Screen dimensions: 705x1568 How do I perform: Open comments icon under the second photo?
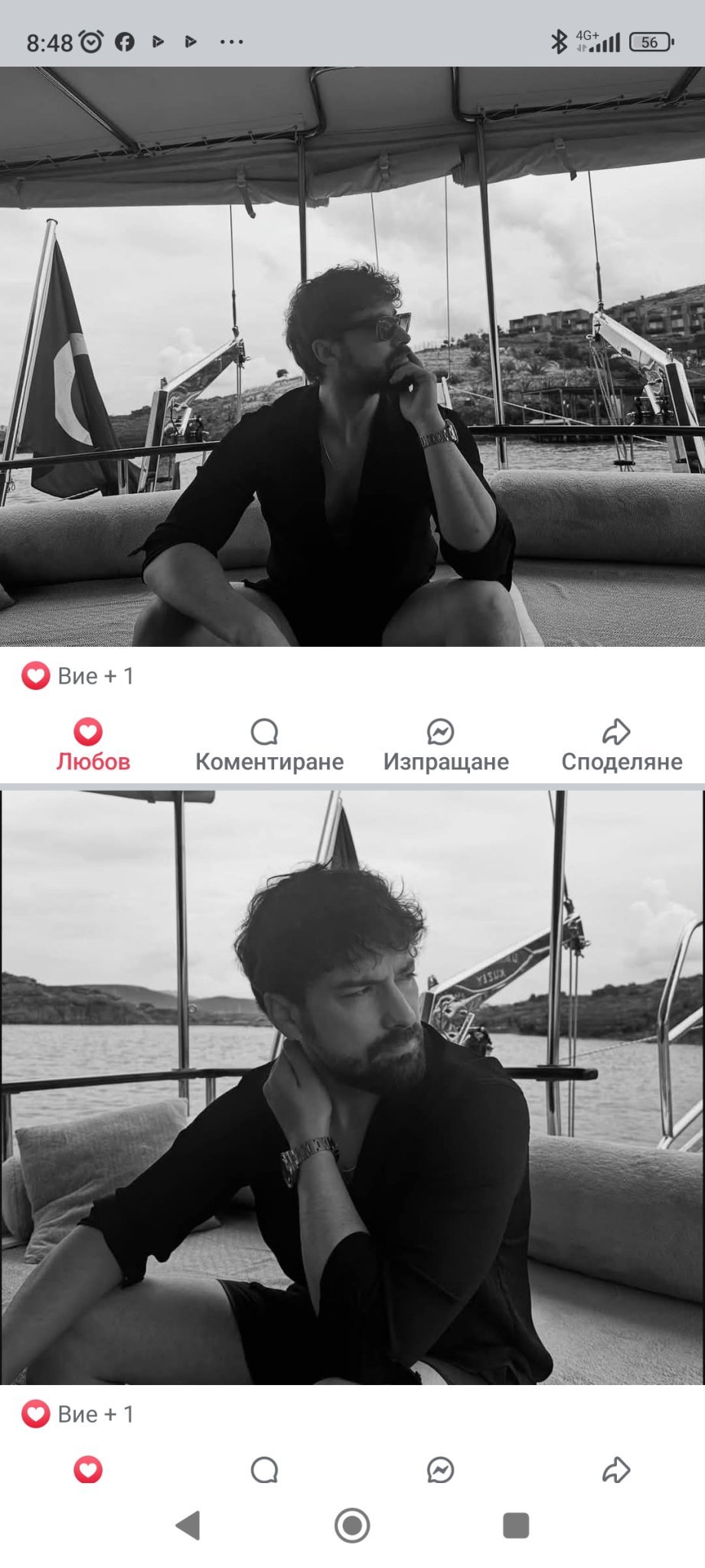point(264,1470)
